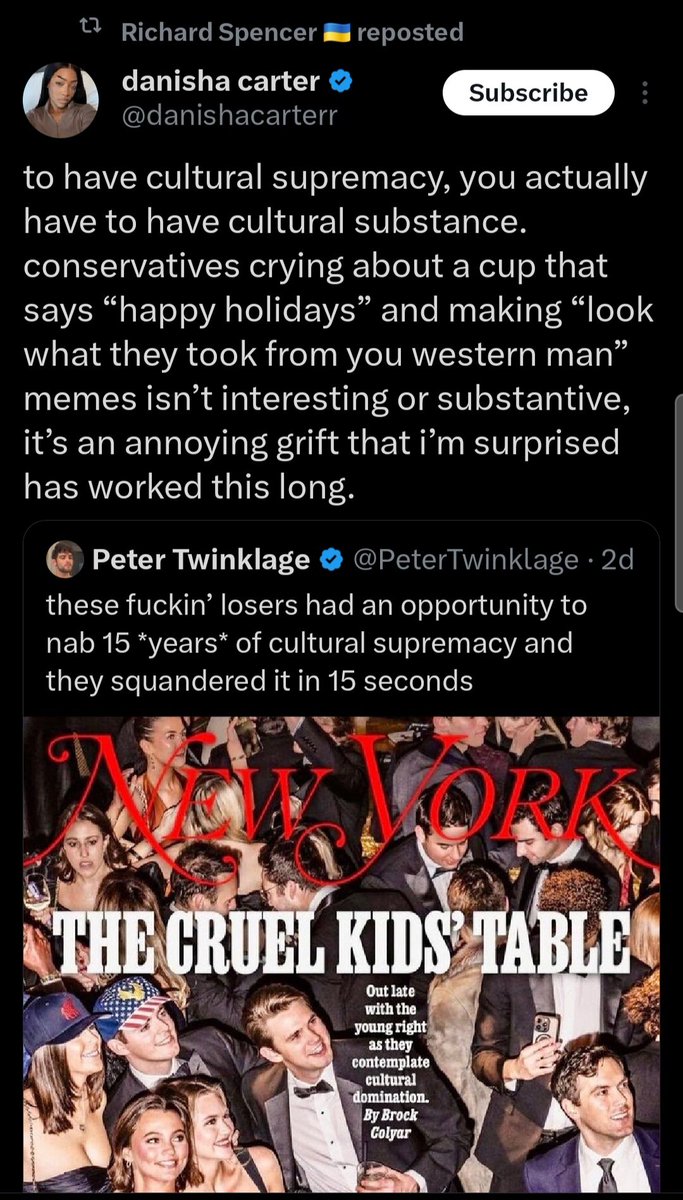Open Richard Spencer's reposted profile link
683x1200 pixels.
(218, 32)
